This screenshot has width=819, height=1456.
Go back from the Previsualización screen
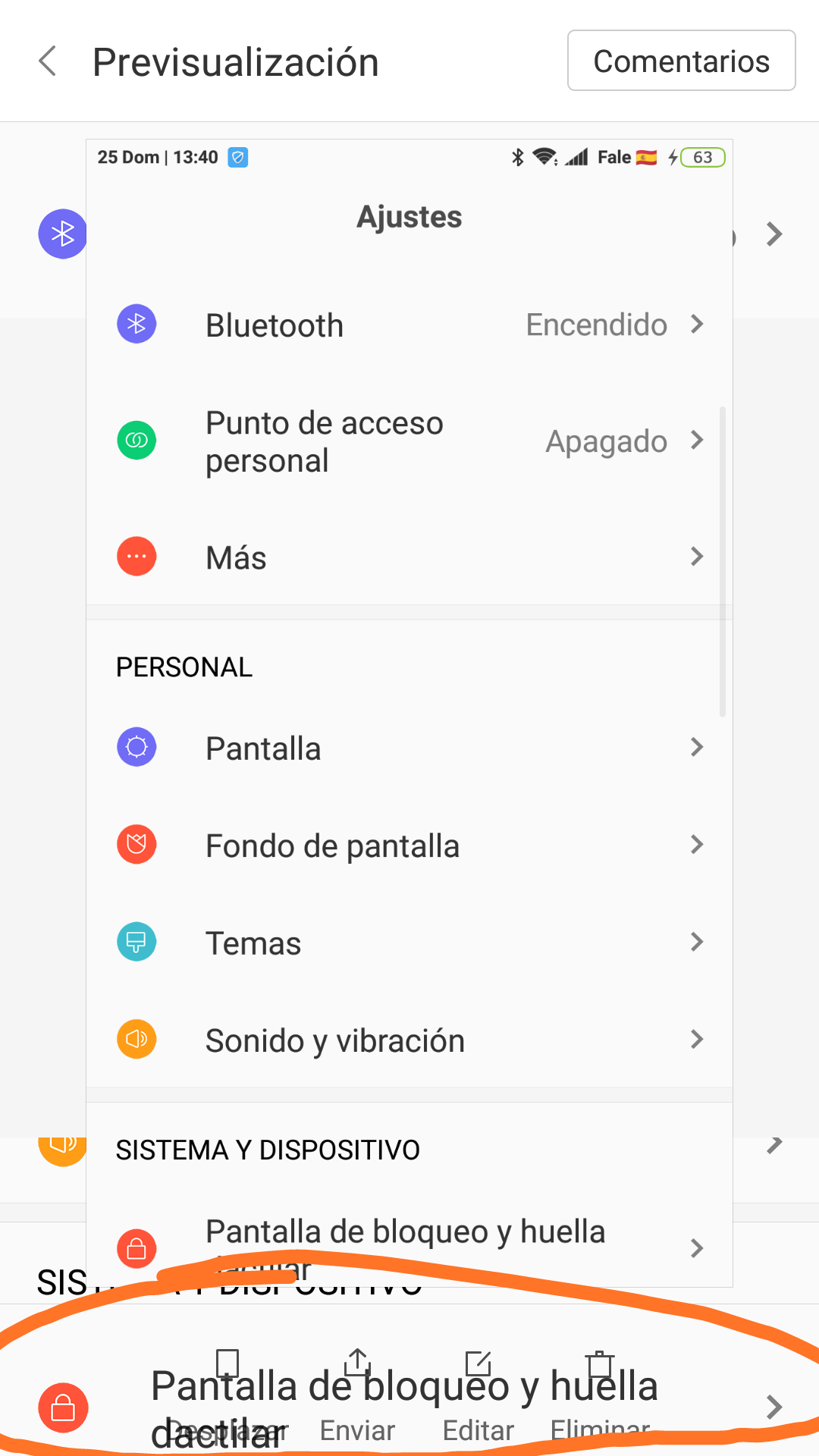coord(48,61)
